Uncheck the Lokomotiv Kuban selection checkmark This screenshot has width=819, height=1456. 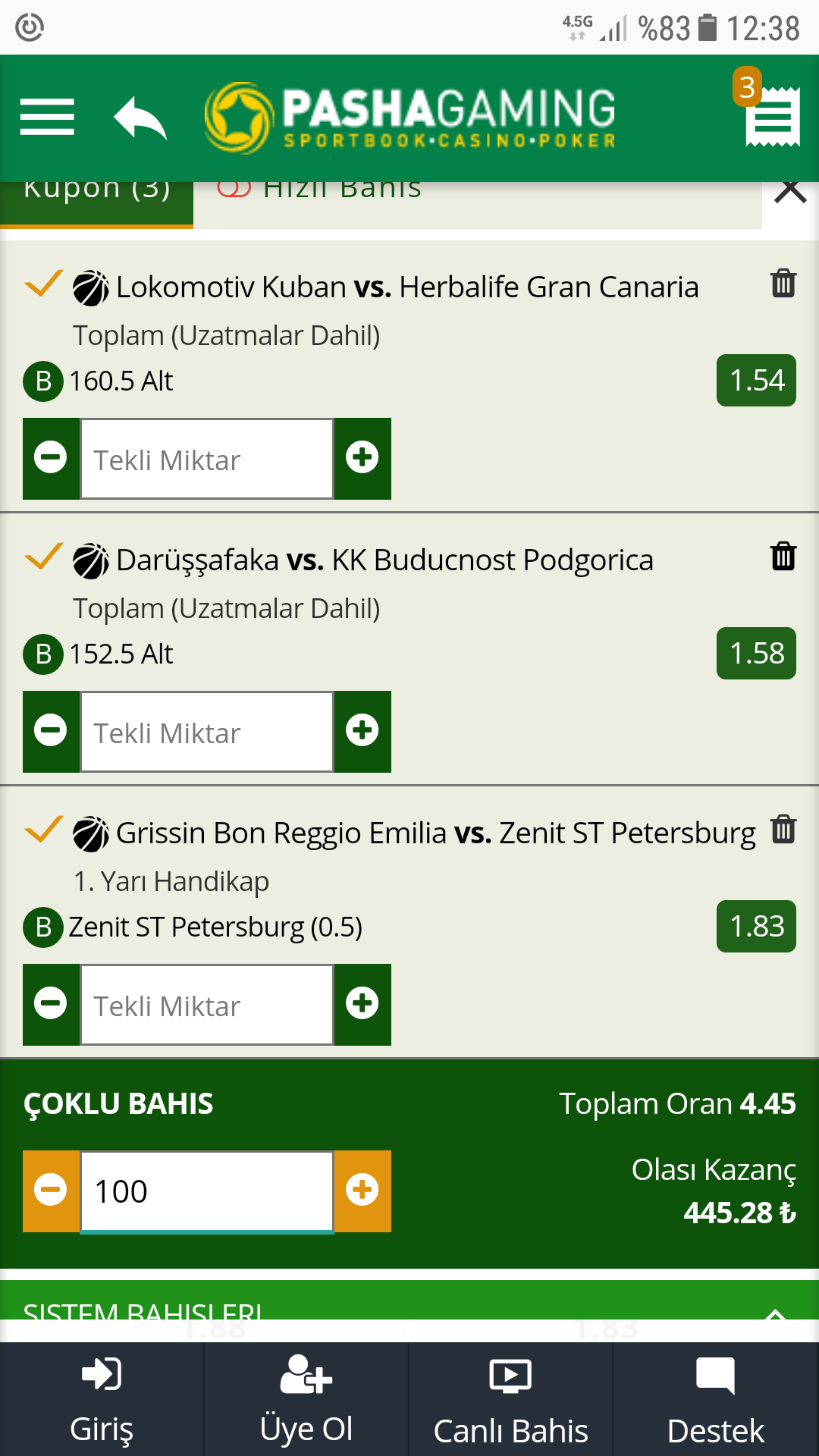click(42, 284)
